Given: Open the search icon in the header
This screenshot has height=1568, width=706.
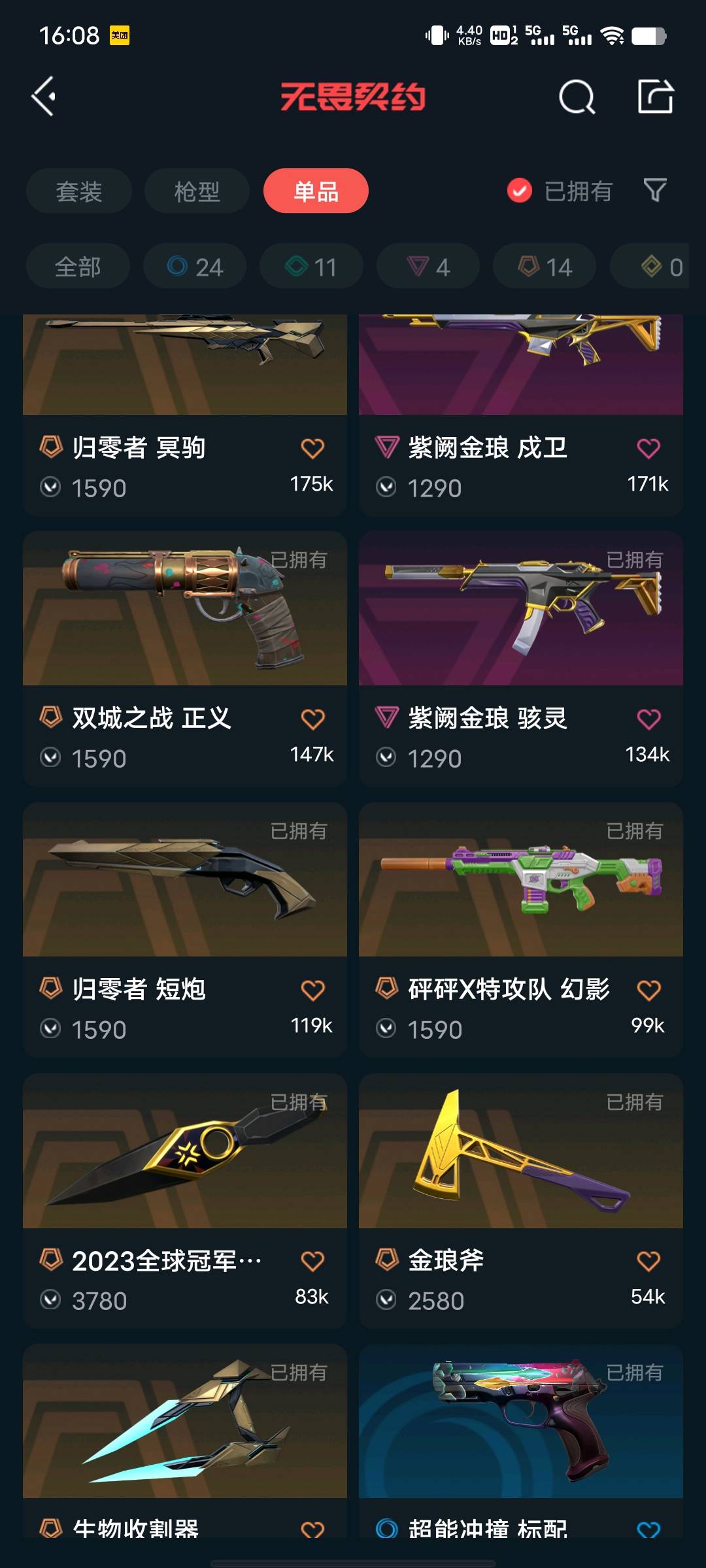Looking at the screenshot, I should [577, 97].
